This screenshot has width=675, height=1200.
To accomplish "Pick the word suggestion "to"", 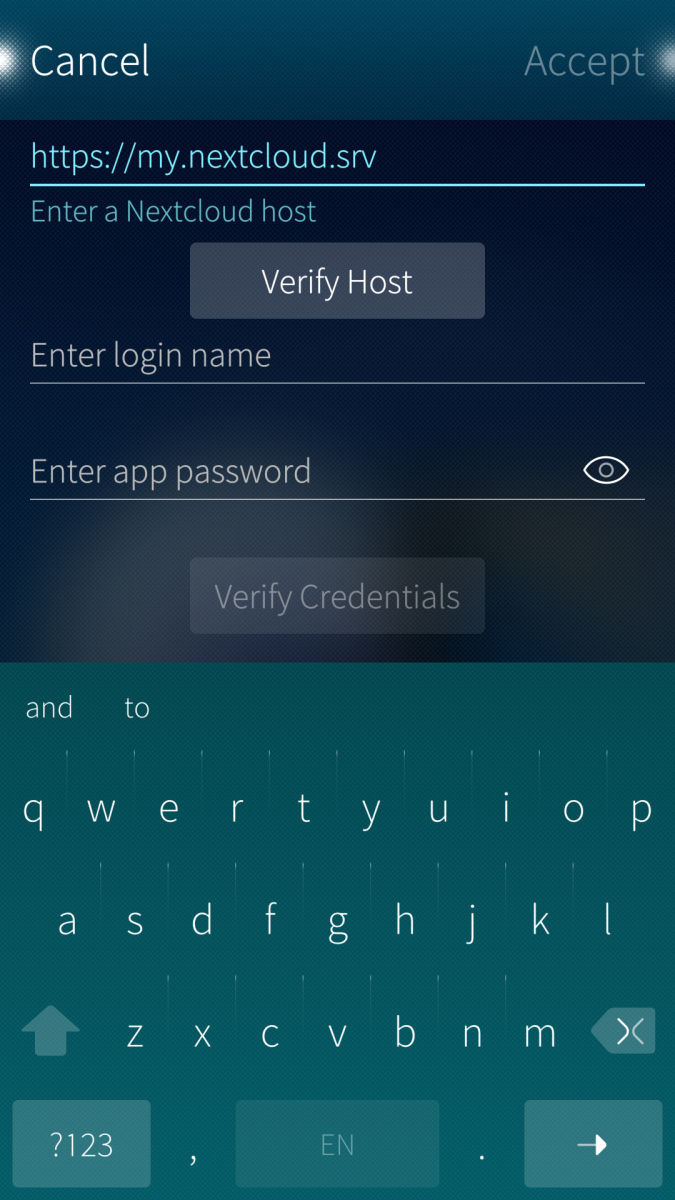I will [137, 708].
